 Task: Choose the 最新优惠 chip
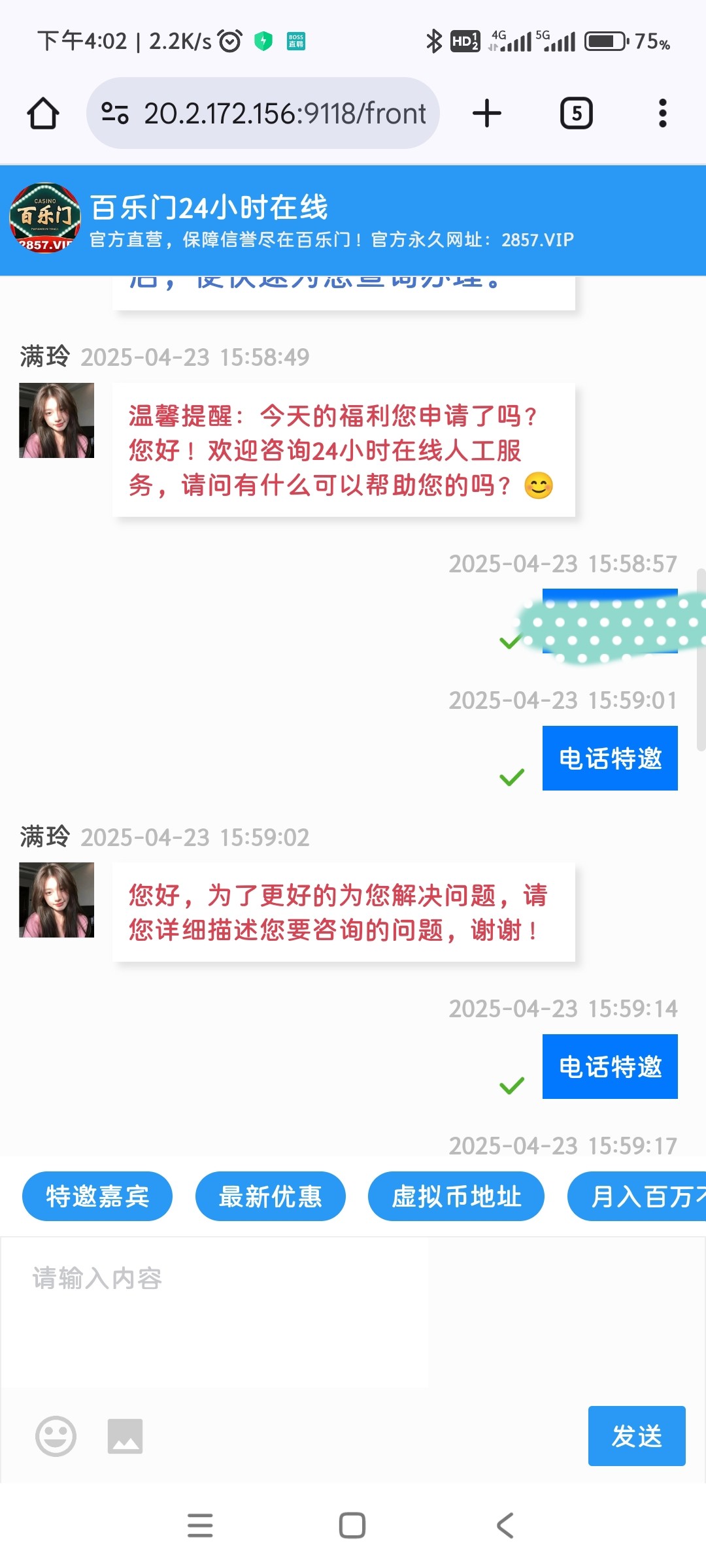pos(270,1196)
